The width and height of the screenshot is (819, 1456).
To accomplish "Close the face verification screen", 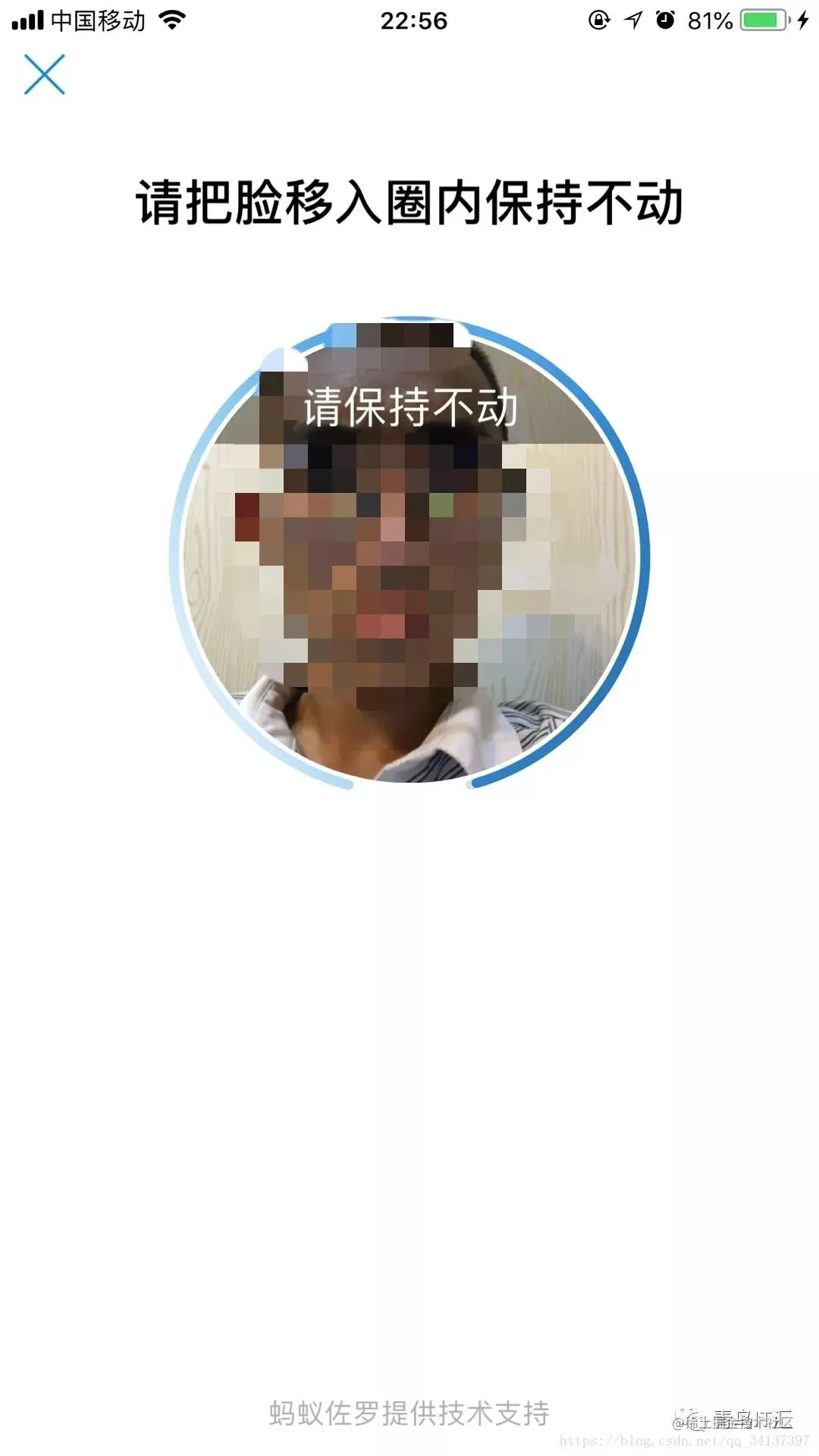I will pyautogui.click(x=45, y=74).
